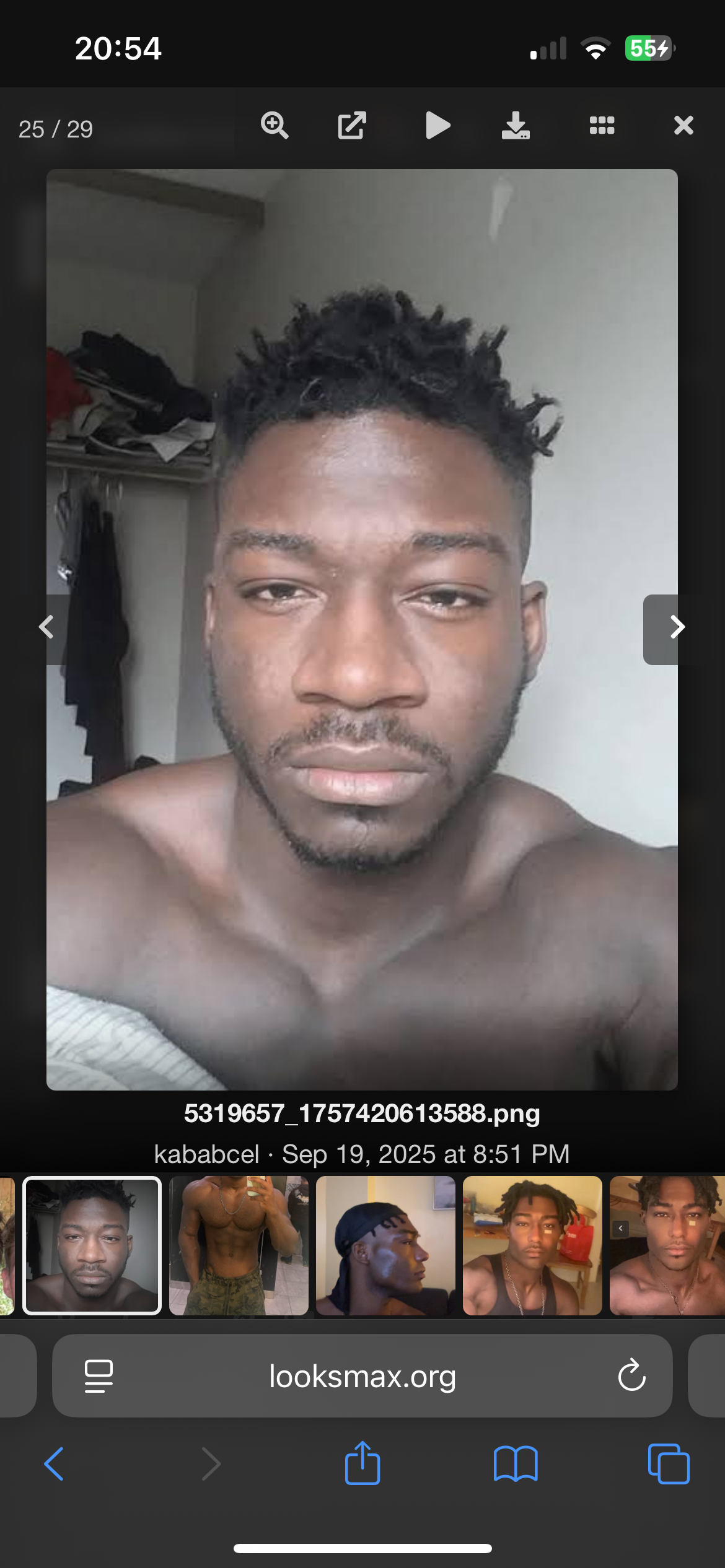Show all open Safari tabs
Viewport: 725px width, 1568px height.
pos(669,1464)
